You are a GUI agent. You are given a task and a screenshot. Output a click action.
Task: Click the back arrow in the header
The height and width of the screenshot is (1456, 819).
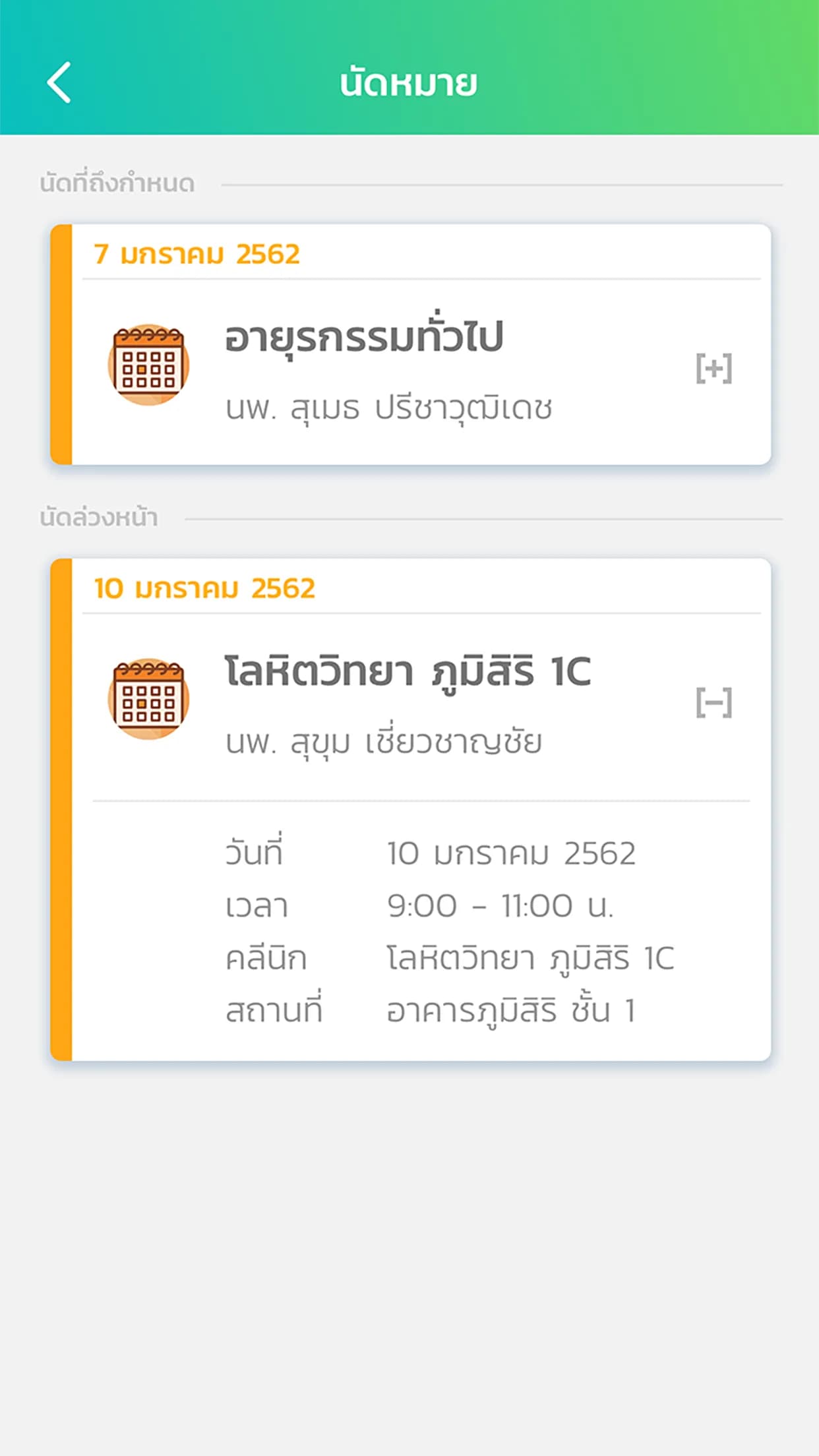point(58,83)
